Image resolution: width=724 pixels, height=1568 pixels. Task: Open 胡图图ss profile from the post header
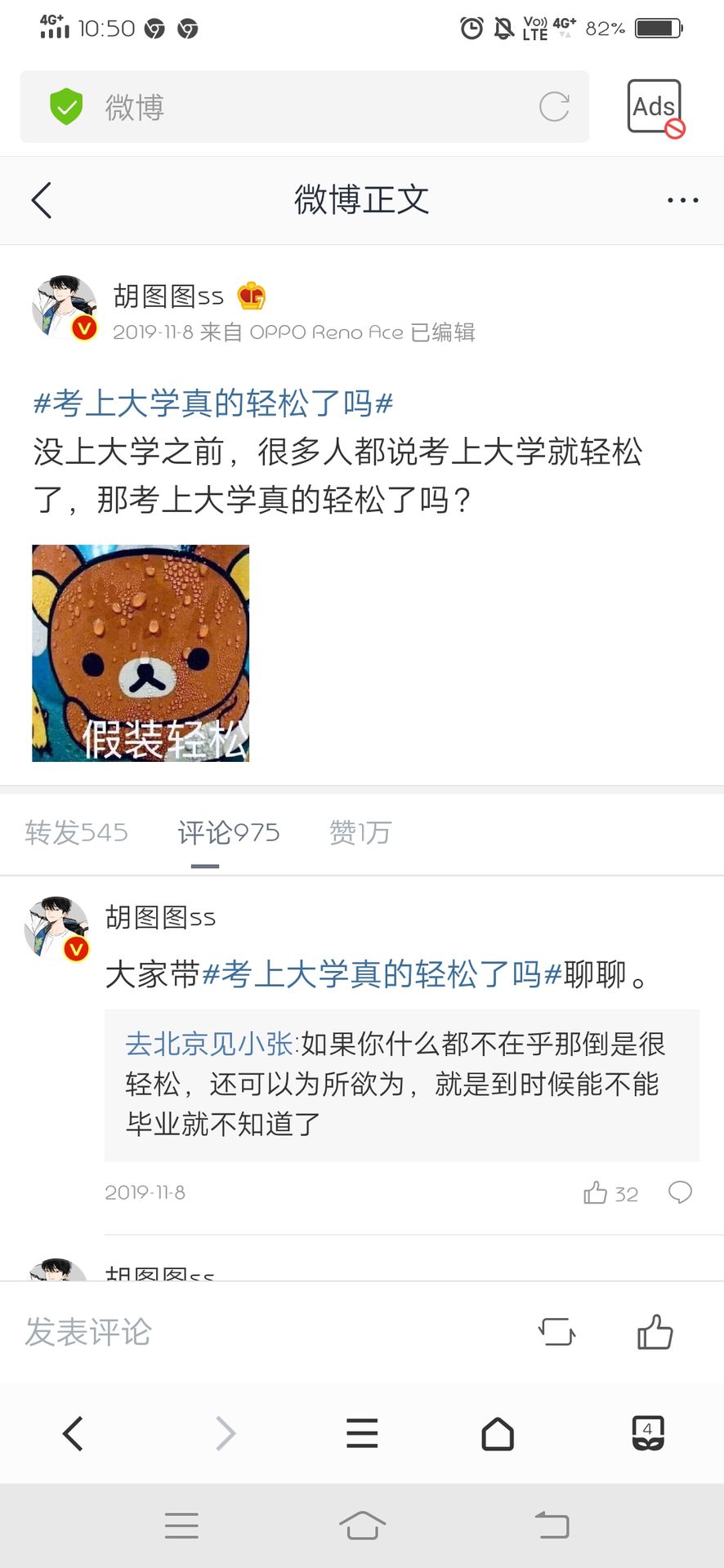tap(168, 296)
